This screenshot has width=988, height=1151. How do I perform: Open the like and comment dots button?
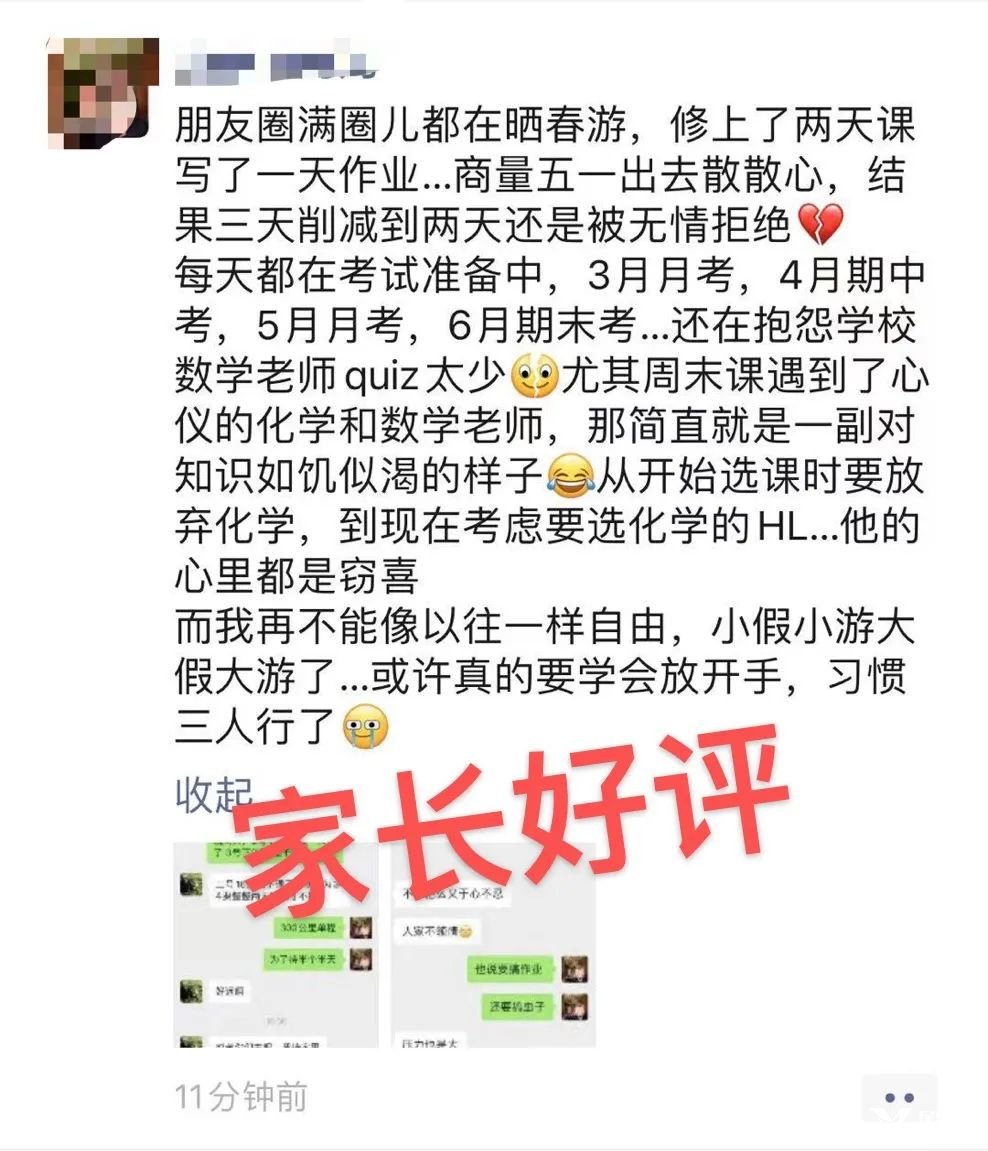pyautogui.click(x=900, y=1097)
